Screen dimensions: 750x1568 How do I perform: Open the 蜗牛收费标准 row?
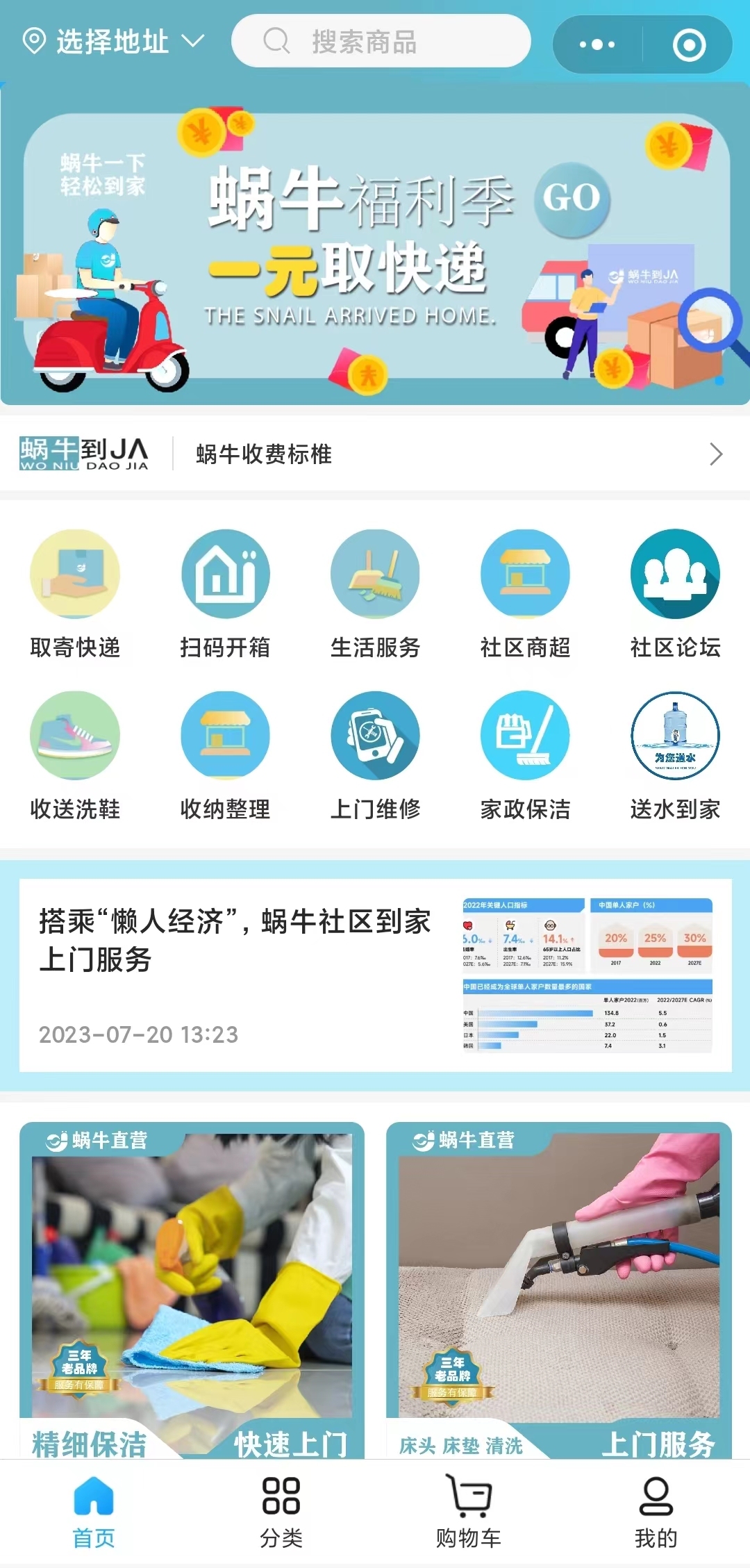point(375,454)
